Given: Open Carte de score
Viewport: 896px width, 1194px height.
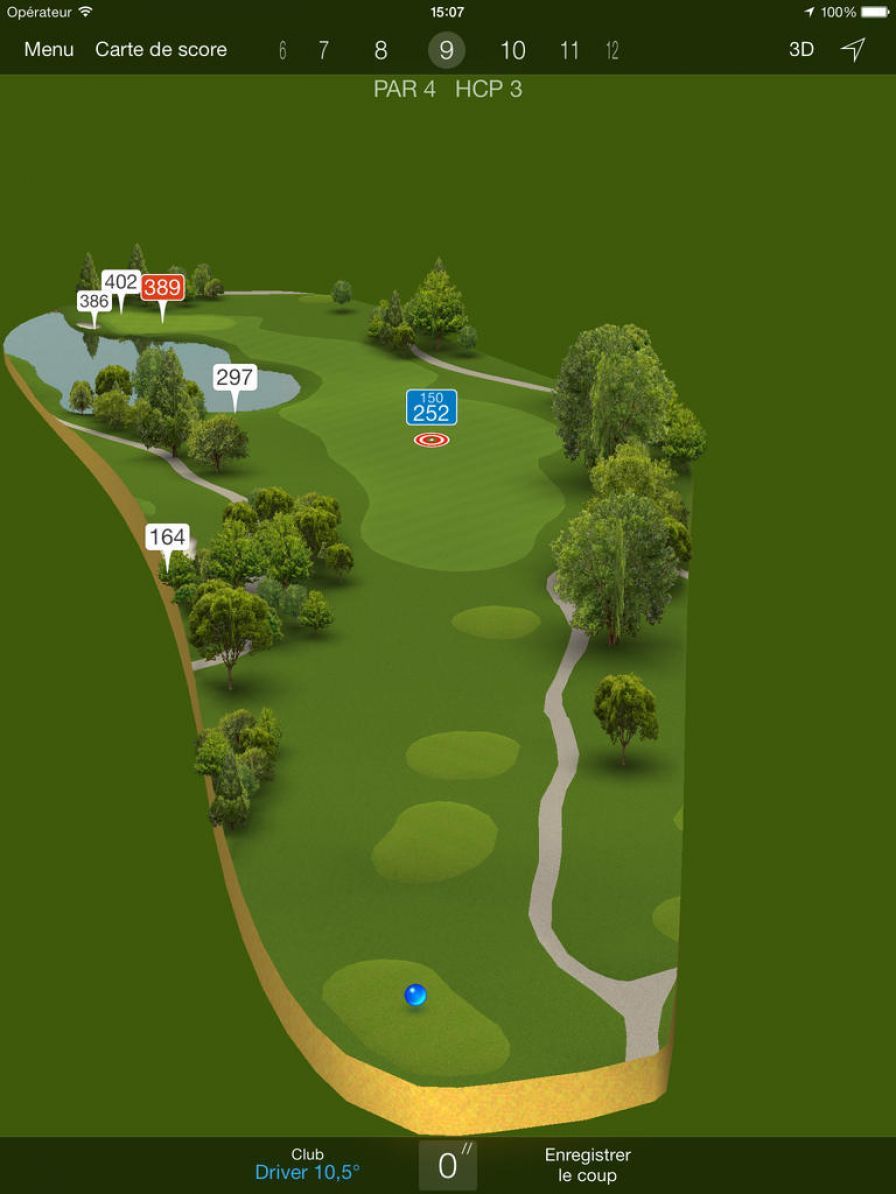Looking at the screenshot, I should coord(161,49).
